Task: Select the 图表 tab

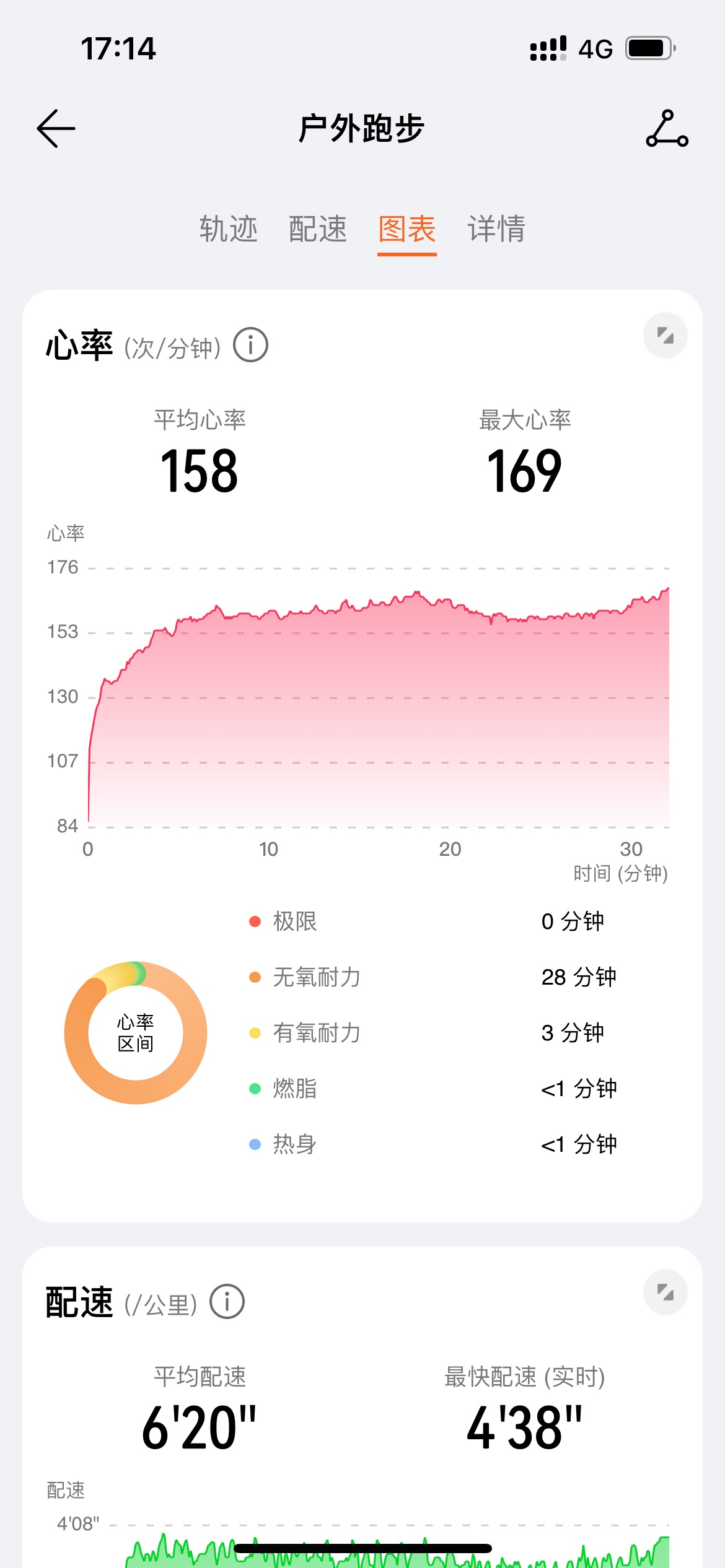Action: [x=407, y=230]
